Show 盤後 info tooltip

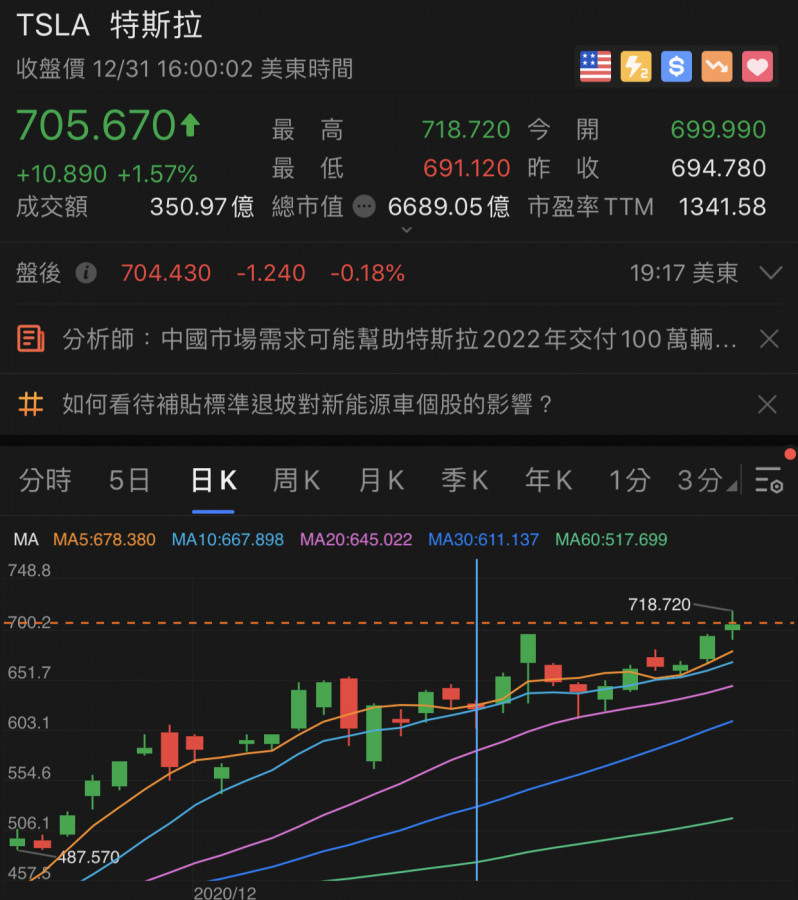pos(87,273)
